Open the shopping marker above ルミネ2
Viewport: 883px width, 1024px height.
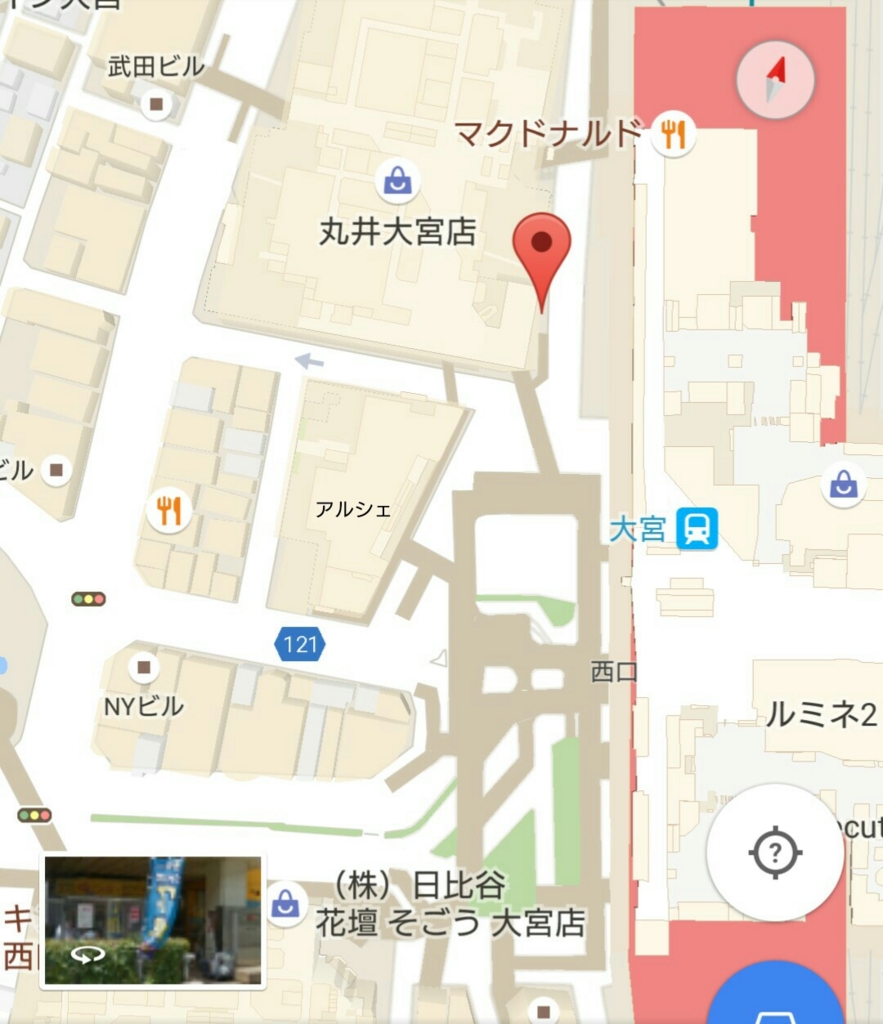click(x=843, y=486)
